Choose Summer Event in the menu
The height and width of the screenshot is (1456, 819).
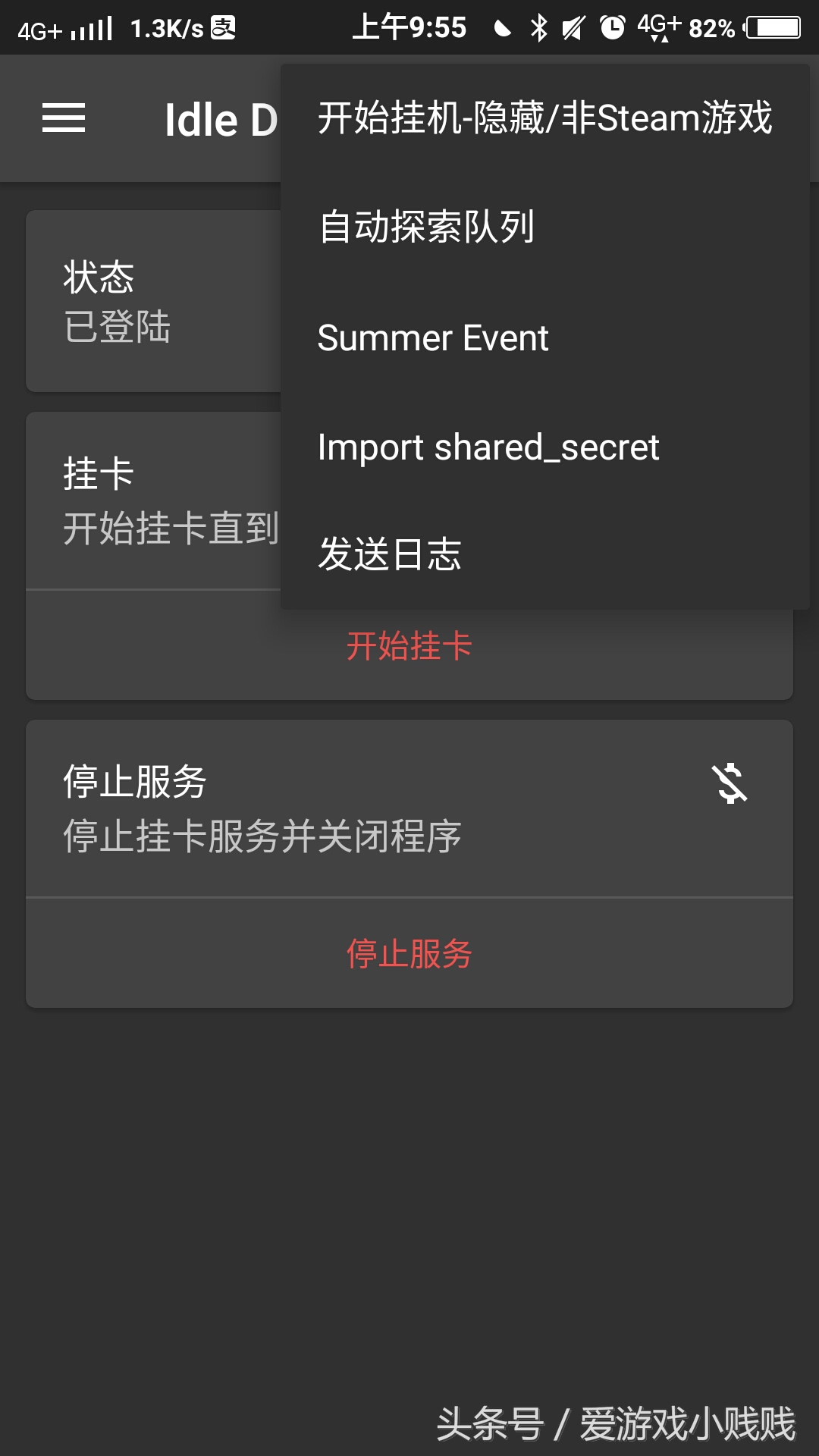[x=432, y=338]
